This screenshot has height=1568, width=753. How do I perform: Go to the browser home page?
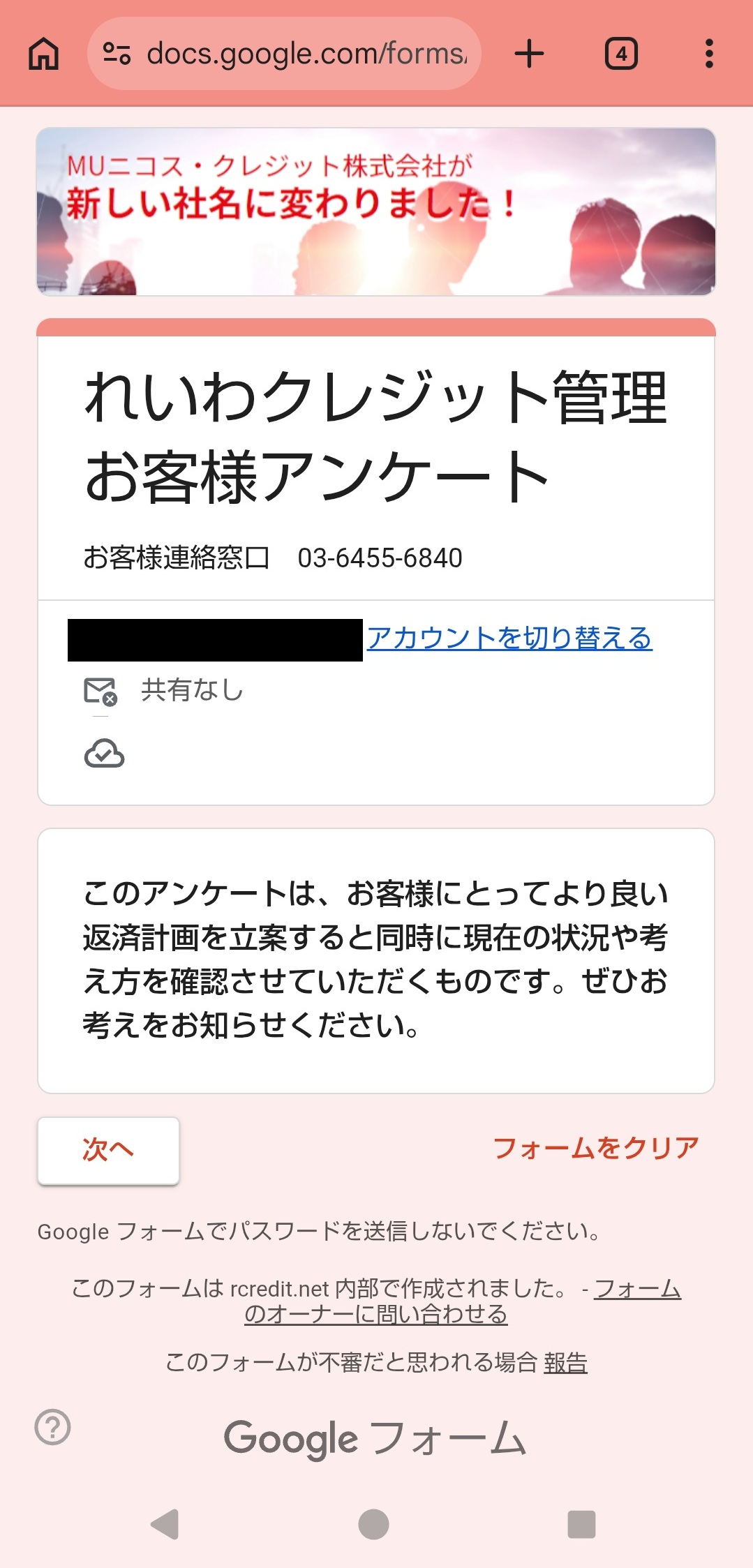[43, 54]
